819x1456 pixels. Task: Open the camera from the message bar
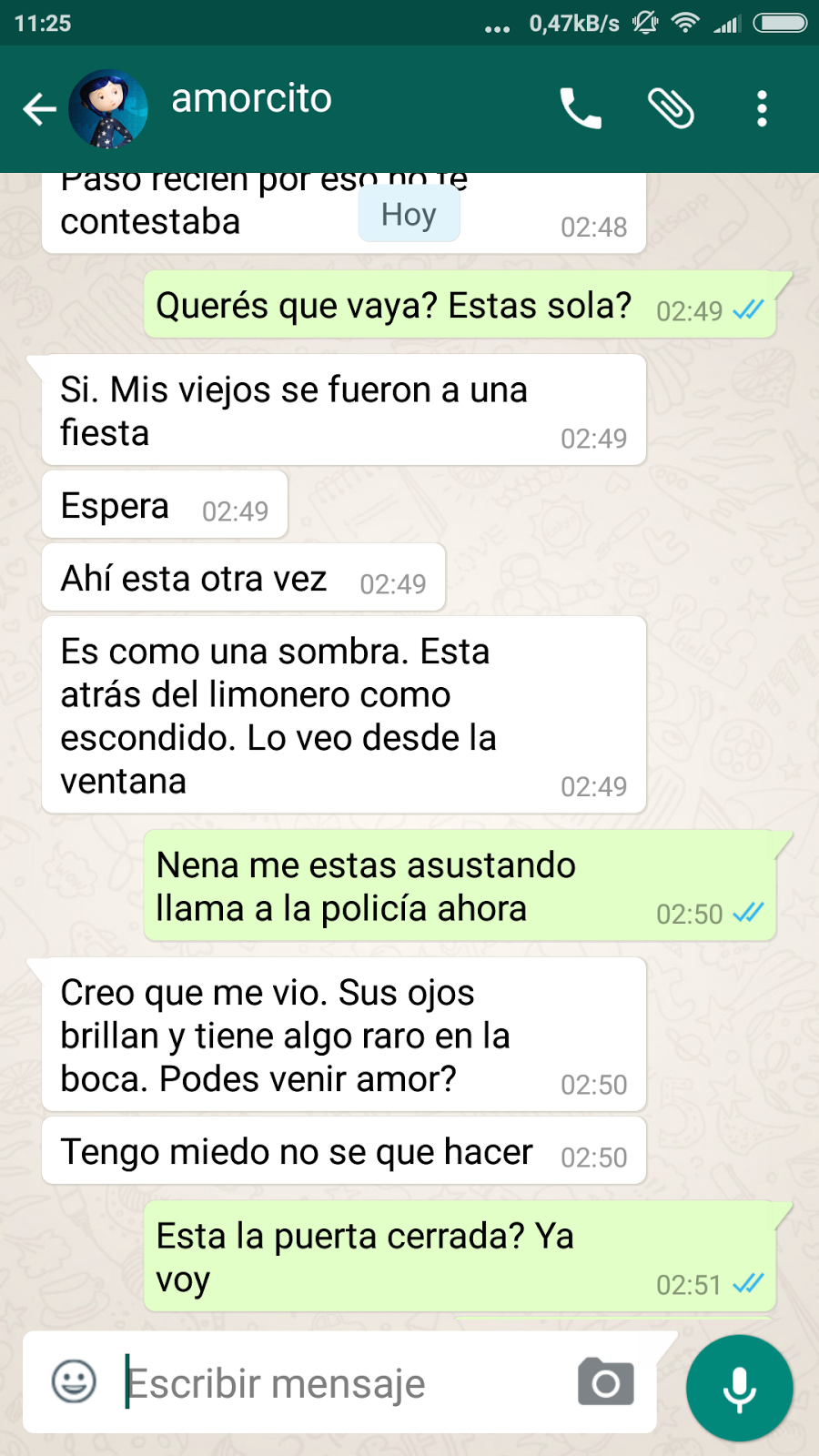(605, 1382)
